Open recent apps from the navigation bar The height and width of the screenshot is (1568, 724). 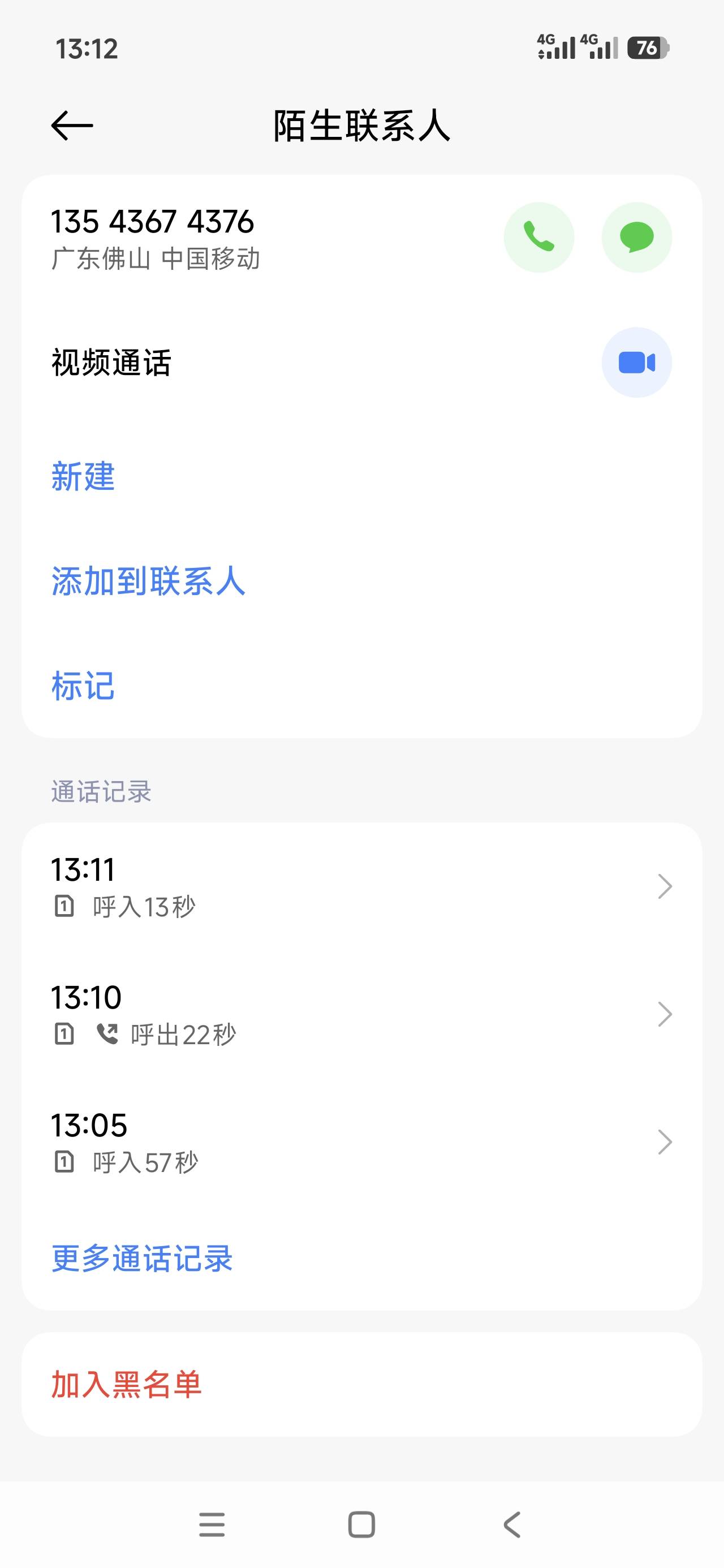point(212,1525)
